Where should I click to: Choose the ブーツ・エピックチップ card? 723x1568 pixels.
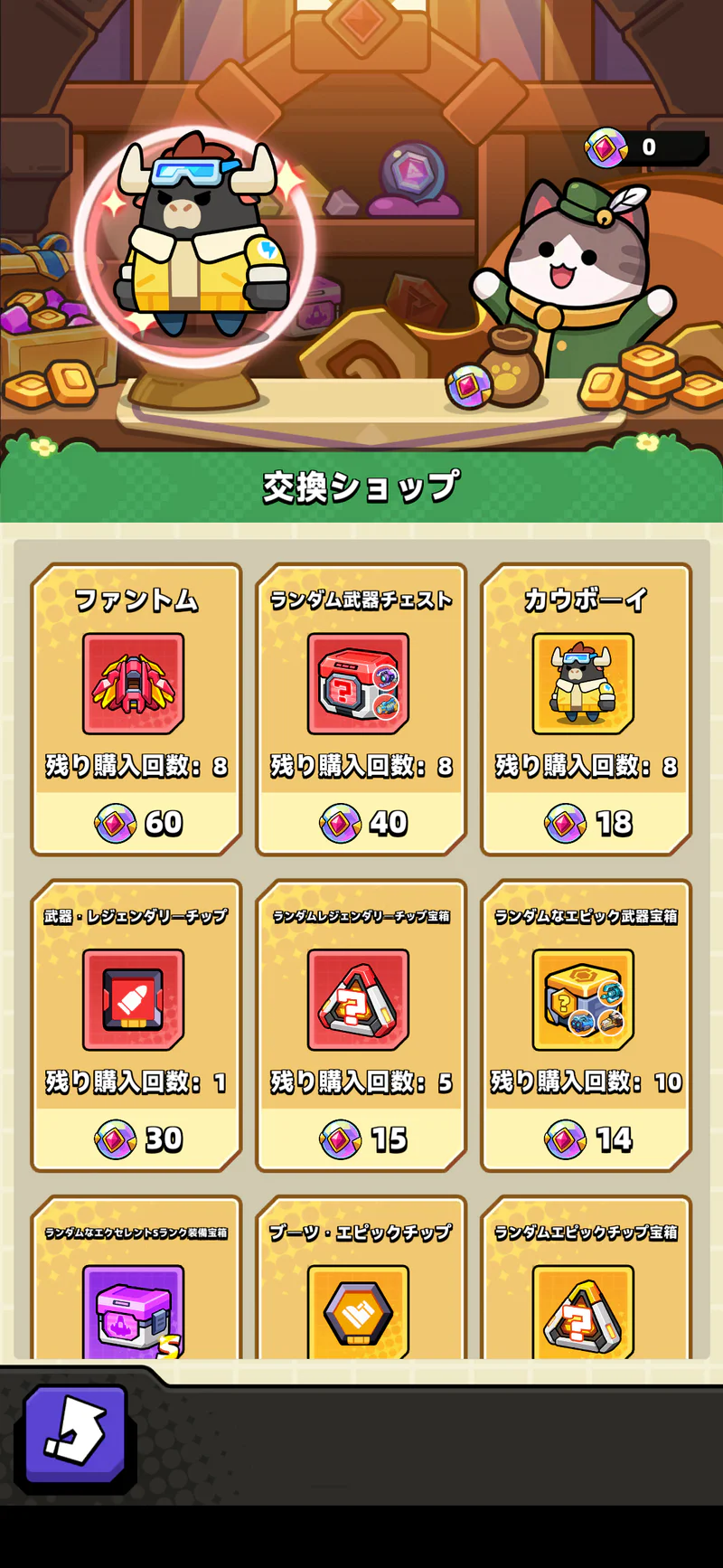coord(361,1278)
